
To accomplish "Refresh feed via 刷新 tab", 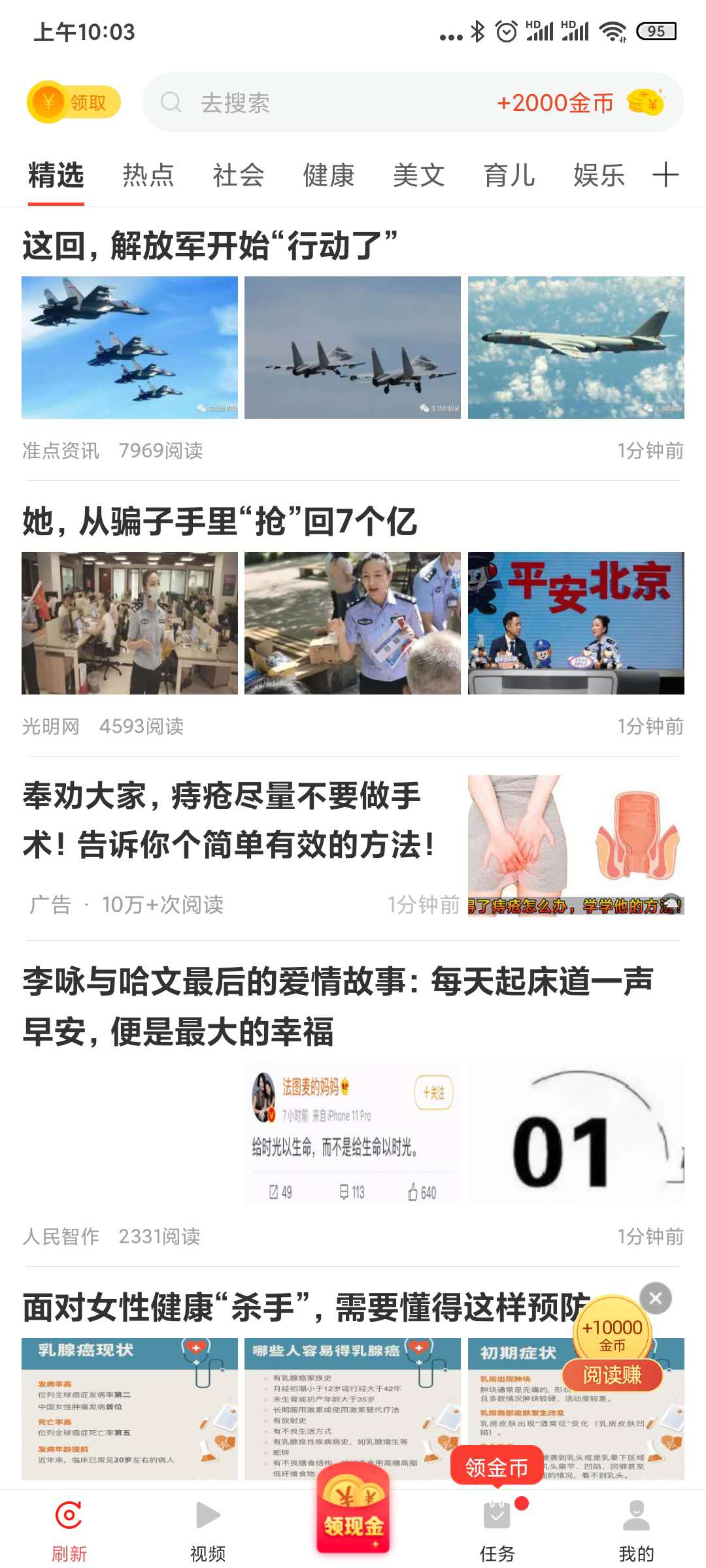I will coord(69,1530).
